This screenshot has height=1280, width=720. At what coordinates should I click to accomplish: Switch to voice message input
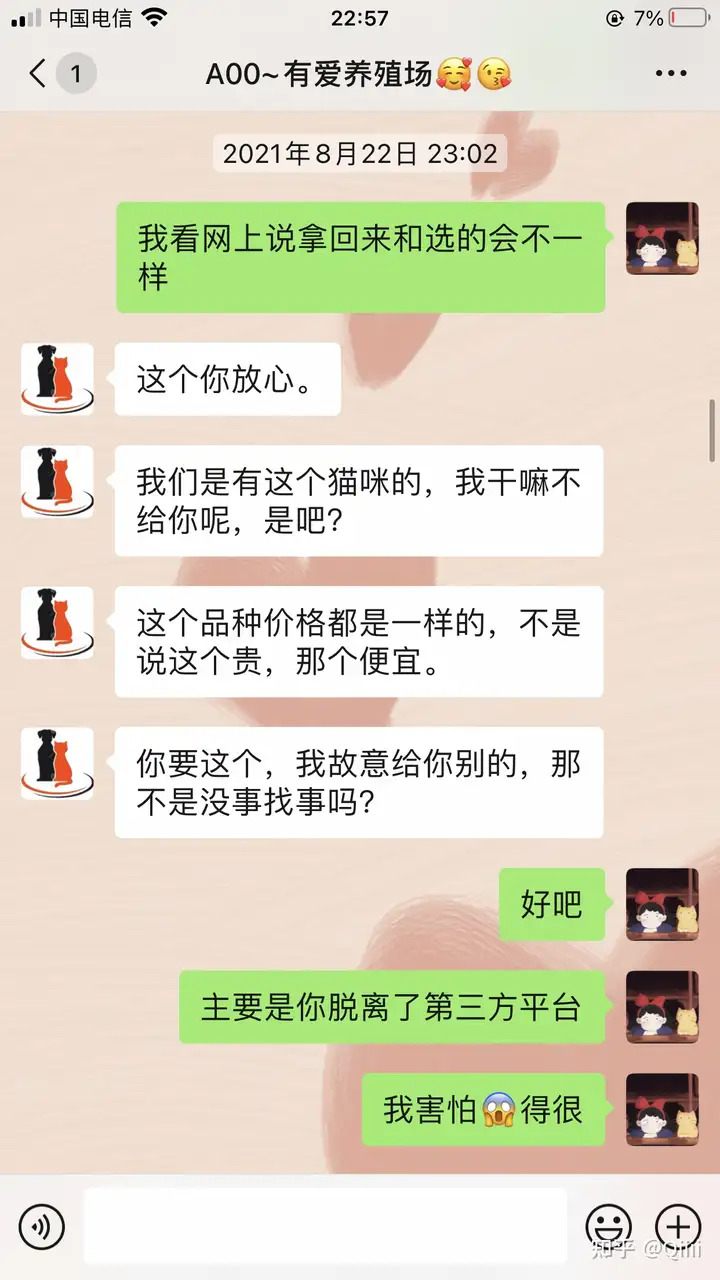click(41, 1226)
